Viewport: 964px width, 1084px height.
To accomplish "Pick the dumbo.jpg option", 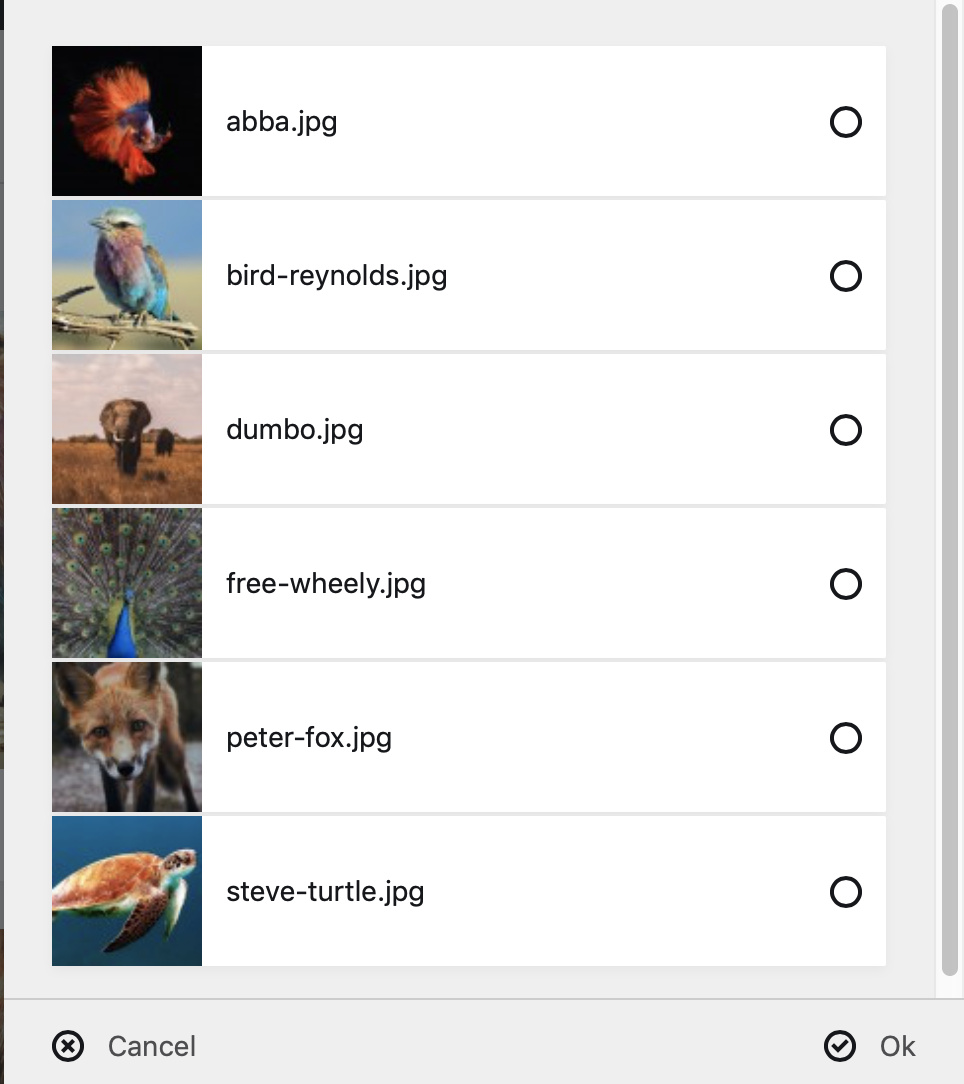I will [x=845, y=430].
